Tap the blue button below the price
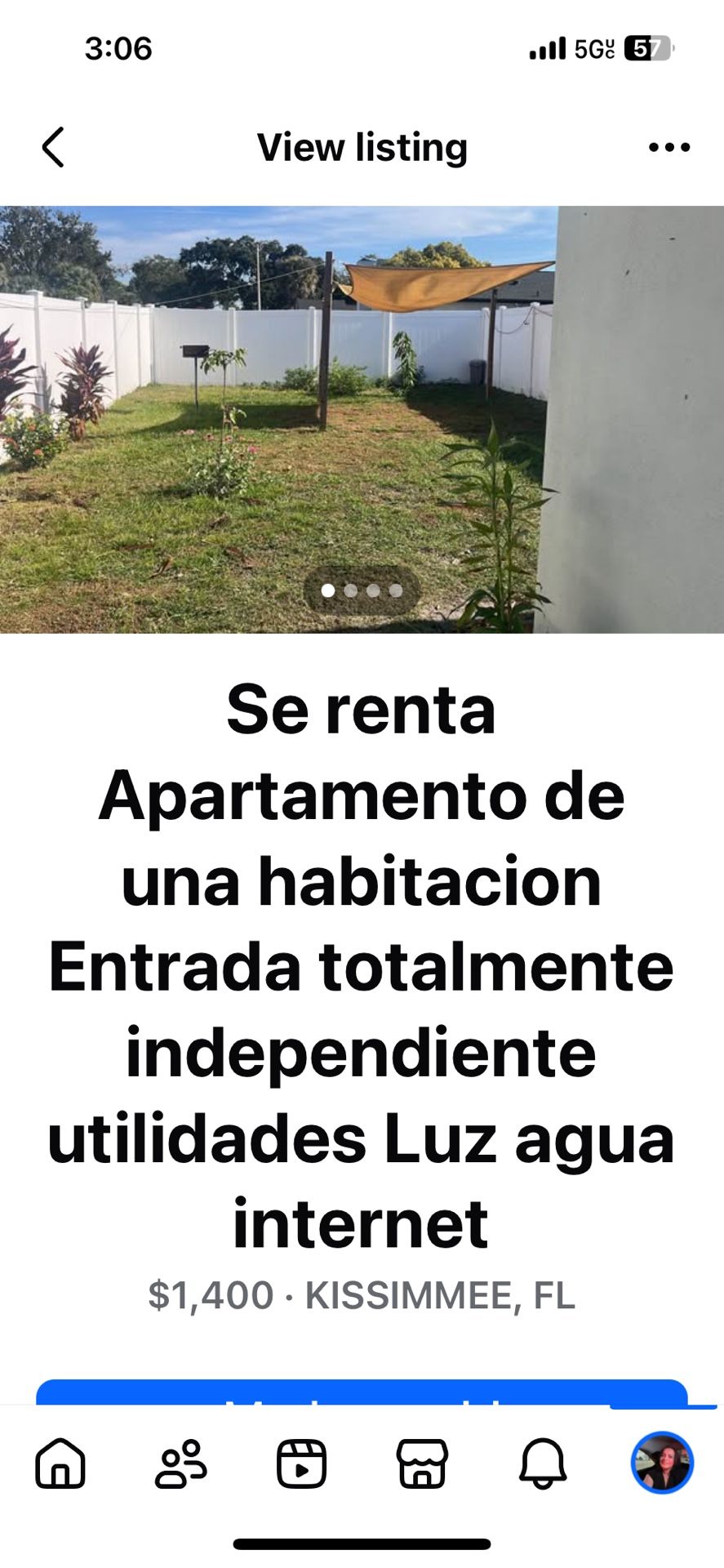 tap(362, 1392)
